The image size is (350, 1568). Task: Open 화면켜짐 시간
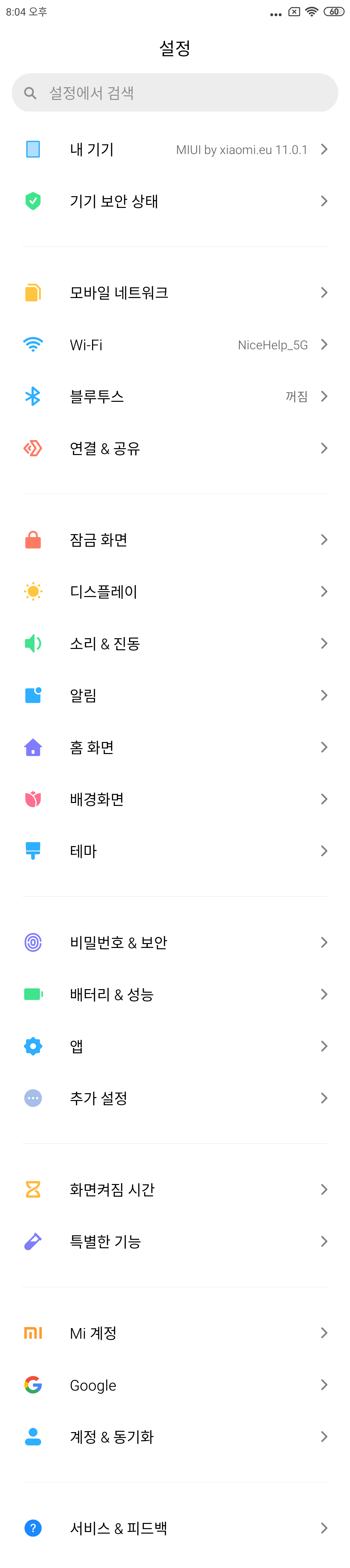click(175, 1190)
